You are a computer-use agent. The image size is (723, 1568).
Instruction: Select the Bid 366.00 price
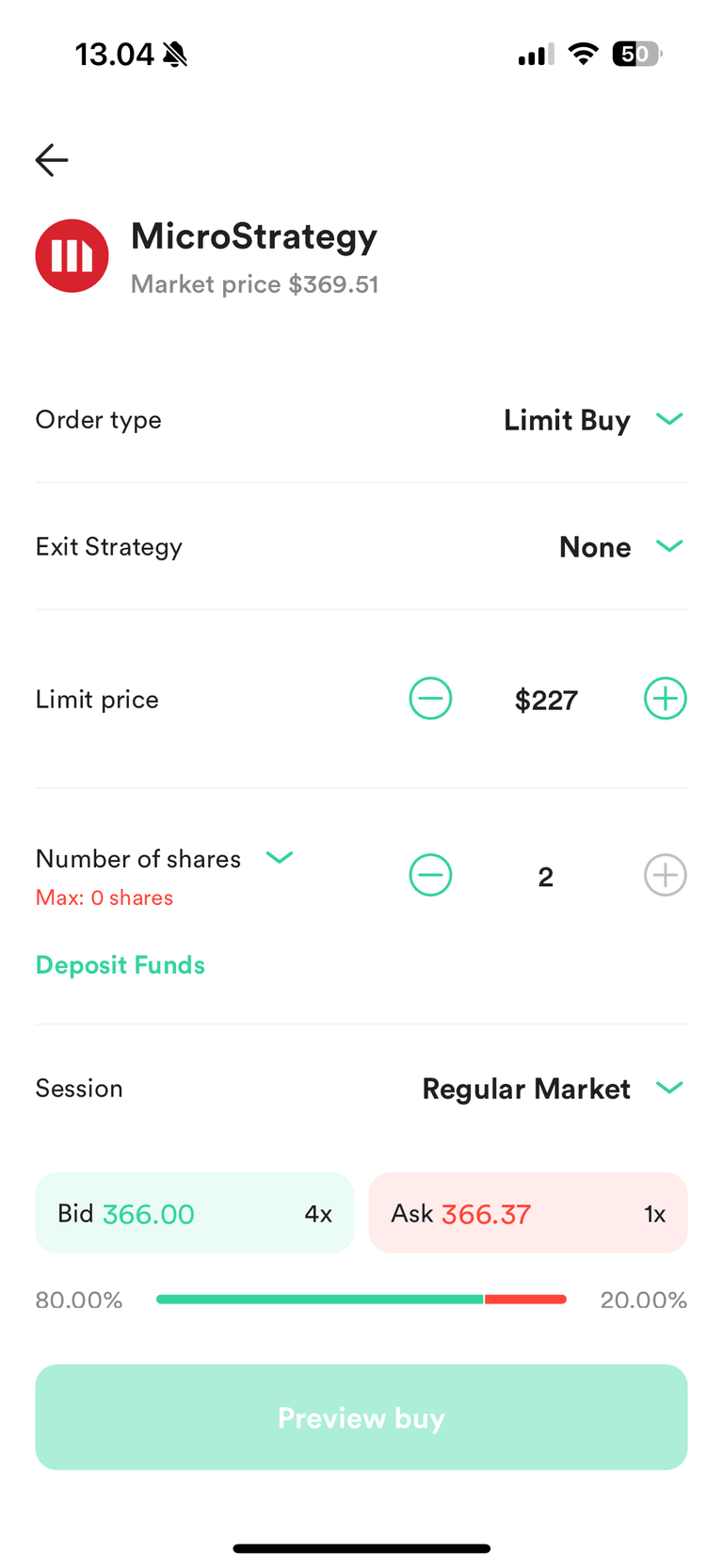(x=194, y=1213)
